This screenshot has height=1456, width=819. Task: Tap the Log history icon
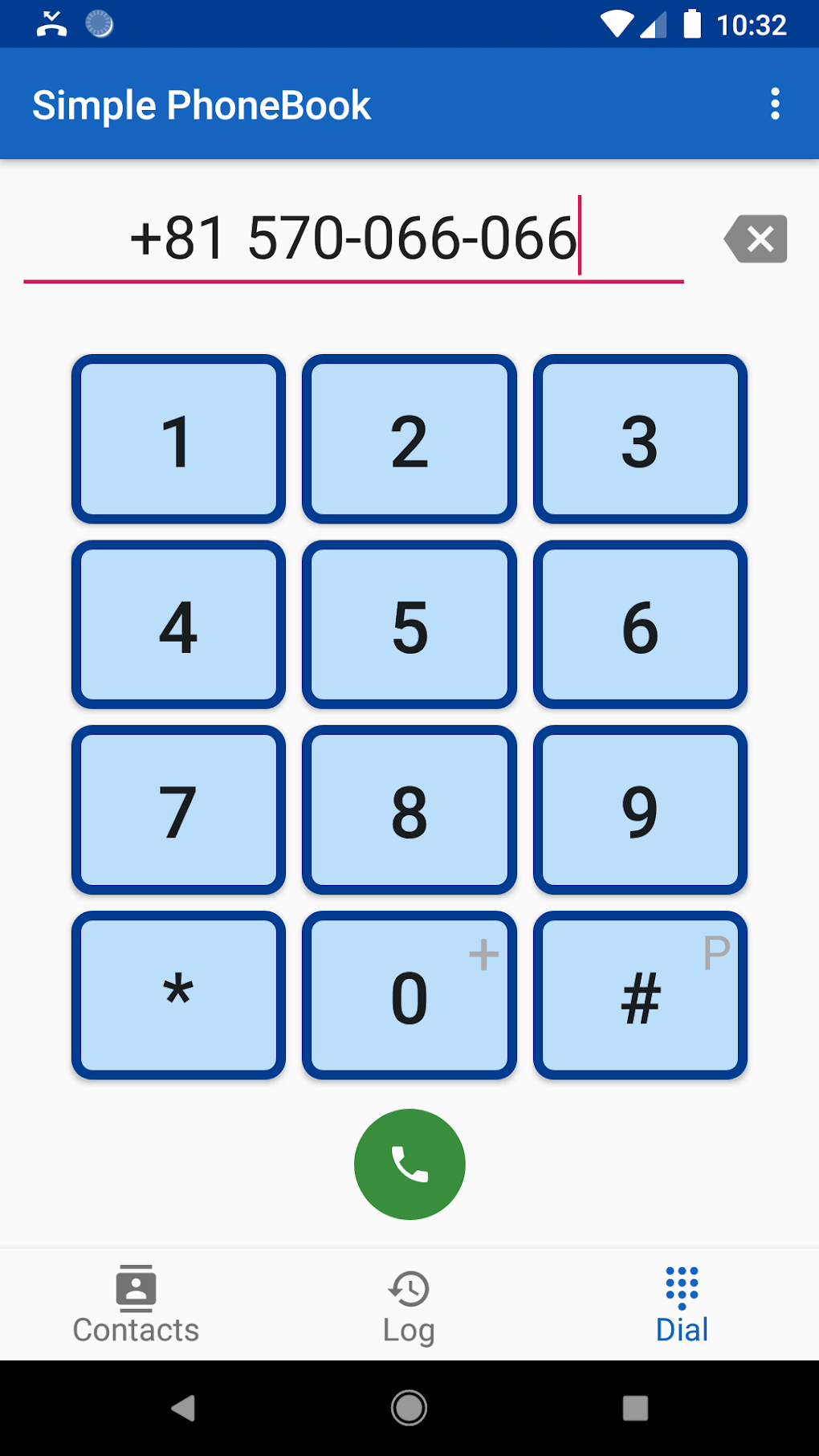click(x=409, y=1286)
